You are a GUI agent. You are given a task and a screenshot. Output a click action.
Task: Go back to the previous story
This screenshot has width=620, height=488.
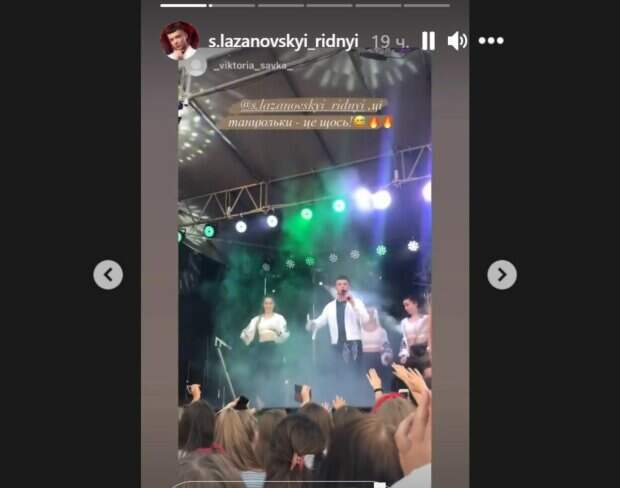[x=108, y=274]
